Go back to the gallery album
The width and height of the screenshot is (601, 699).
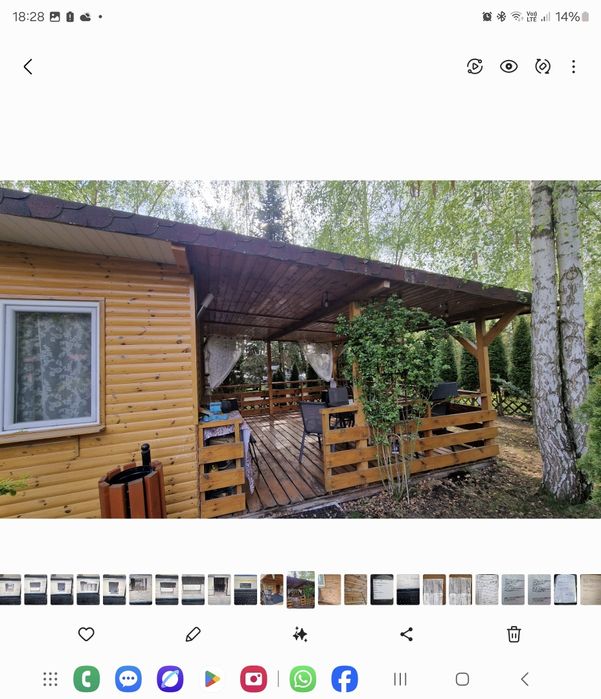pos(28,67)
